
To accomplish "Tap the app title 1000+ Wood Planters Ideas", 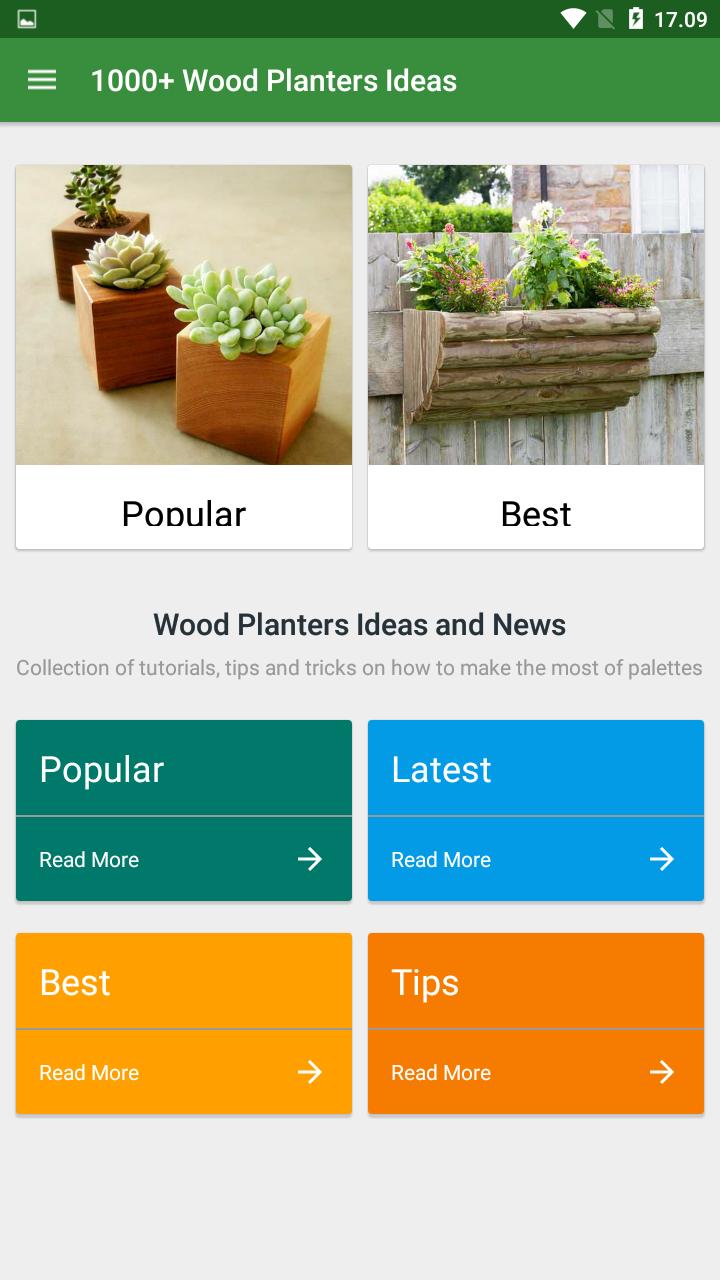I will tap(273, 79).
